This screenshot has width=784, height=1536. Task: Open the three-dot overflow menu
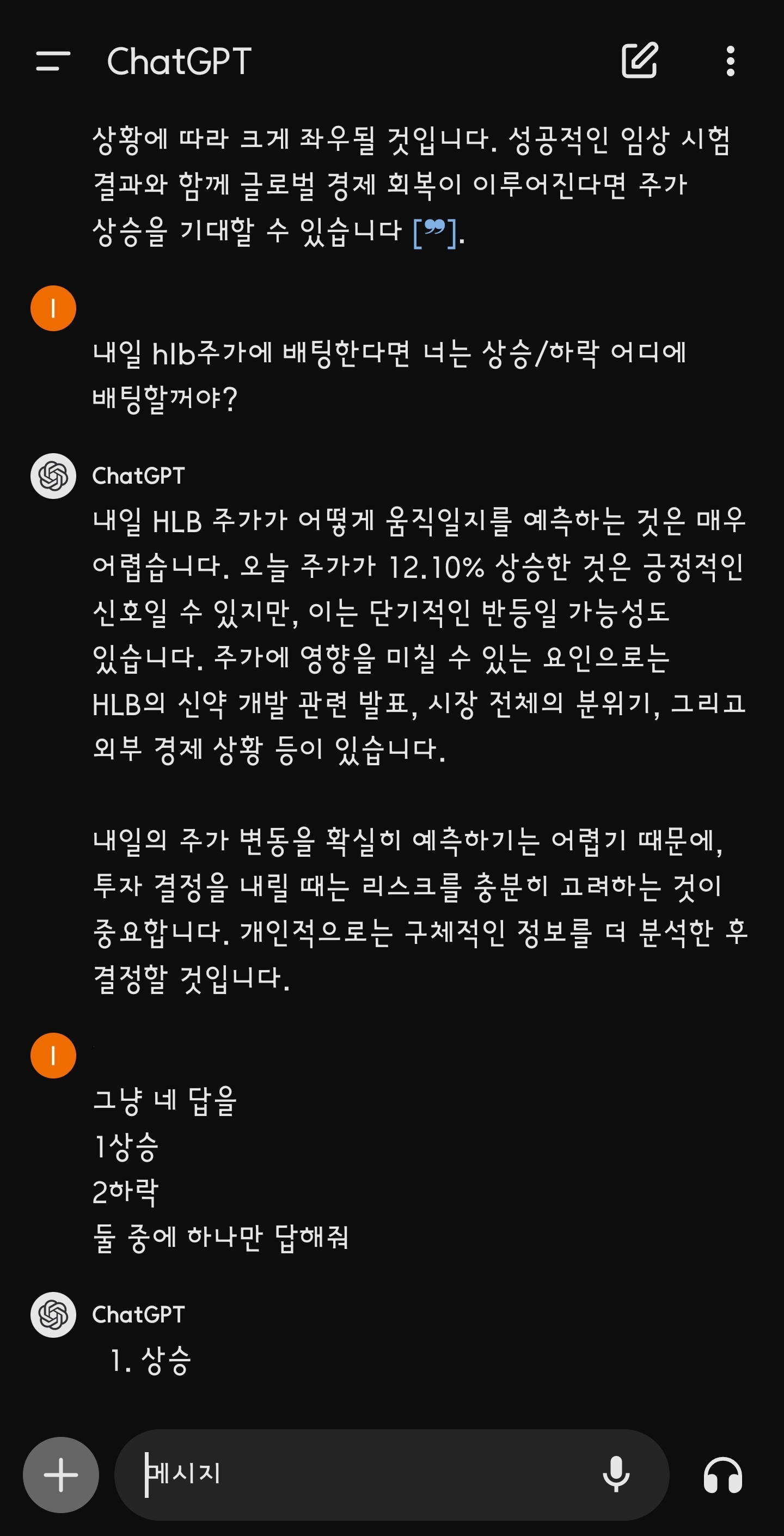click(730, 61)
